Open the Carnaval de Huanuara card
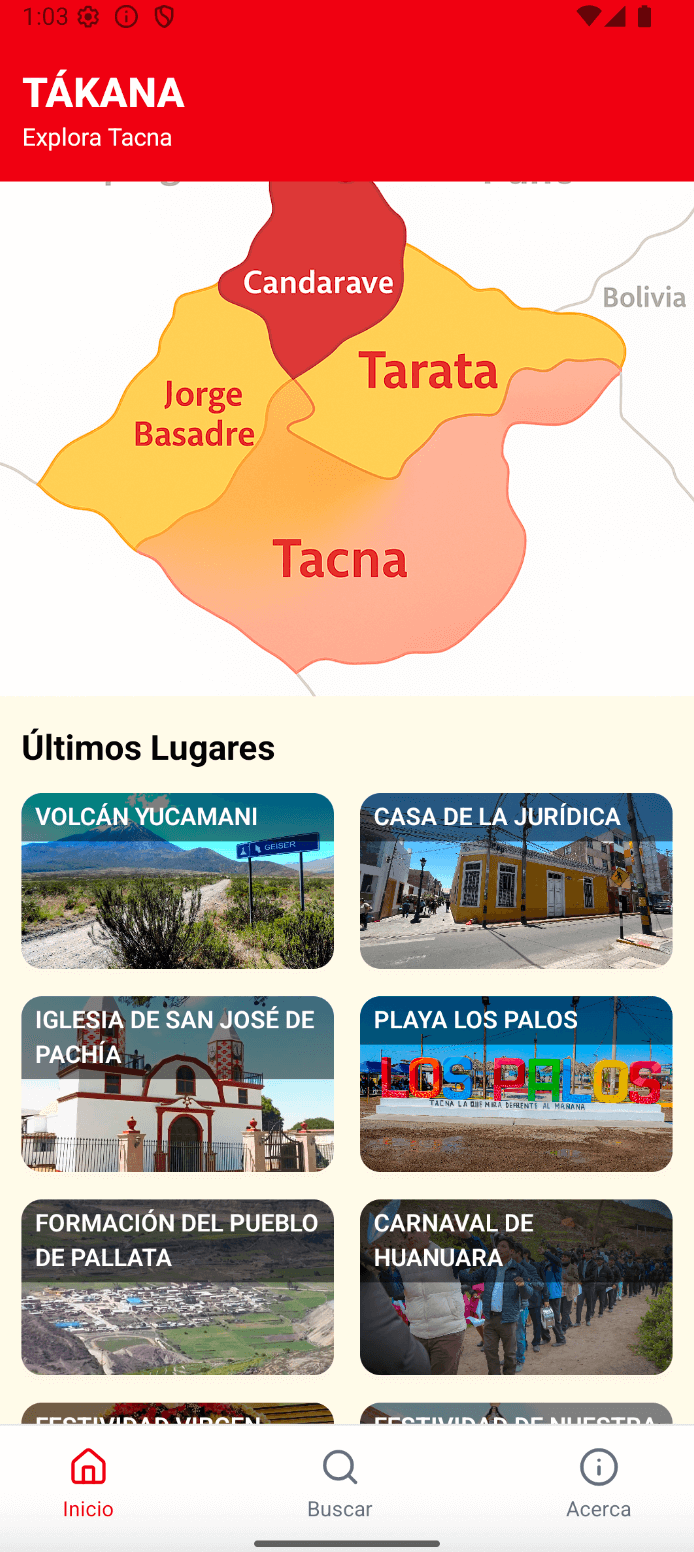Image resolution: width=694 pixels, height=1552 pixels. tap(516, 1287)
